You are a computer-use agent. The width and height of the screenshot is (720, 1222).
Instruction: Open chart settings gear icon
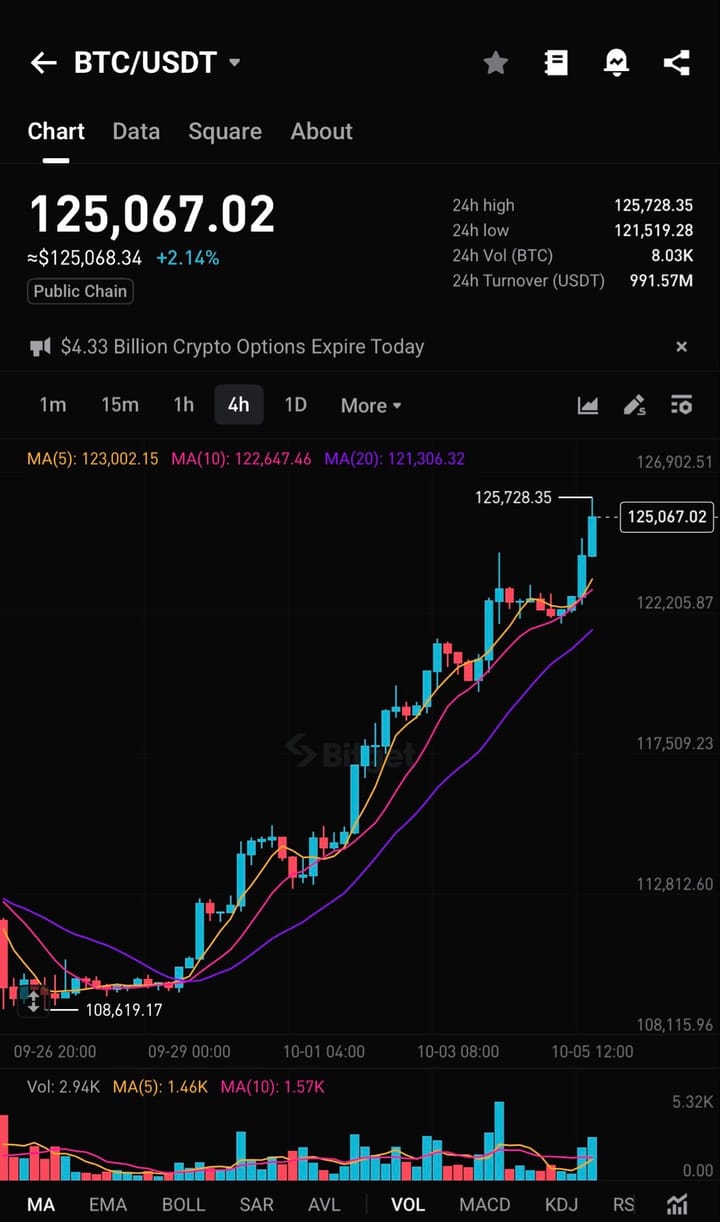681,405
